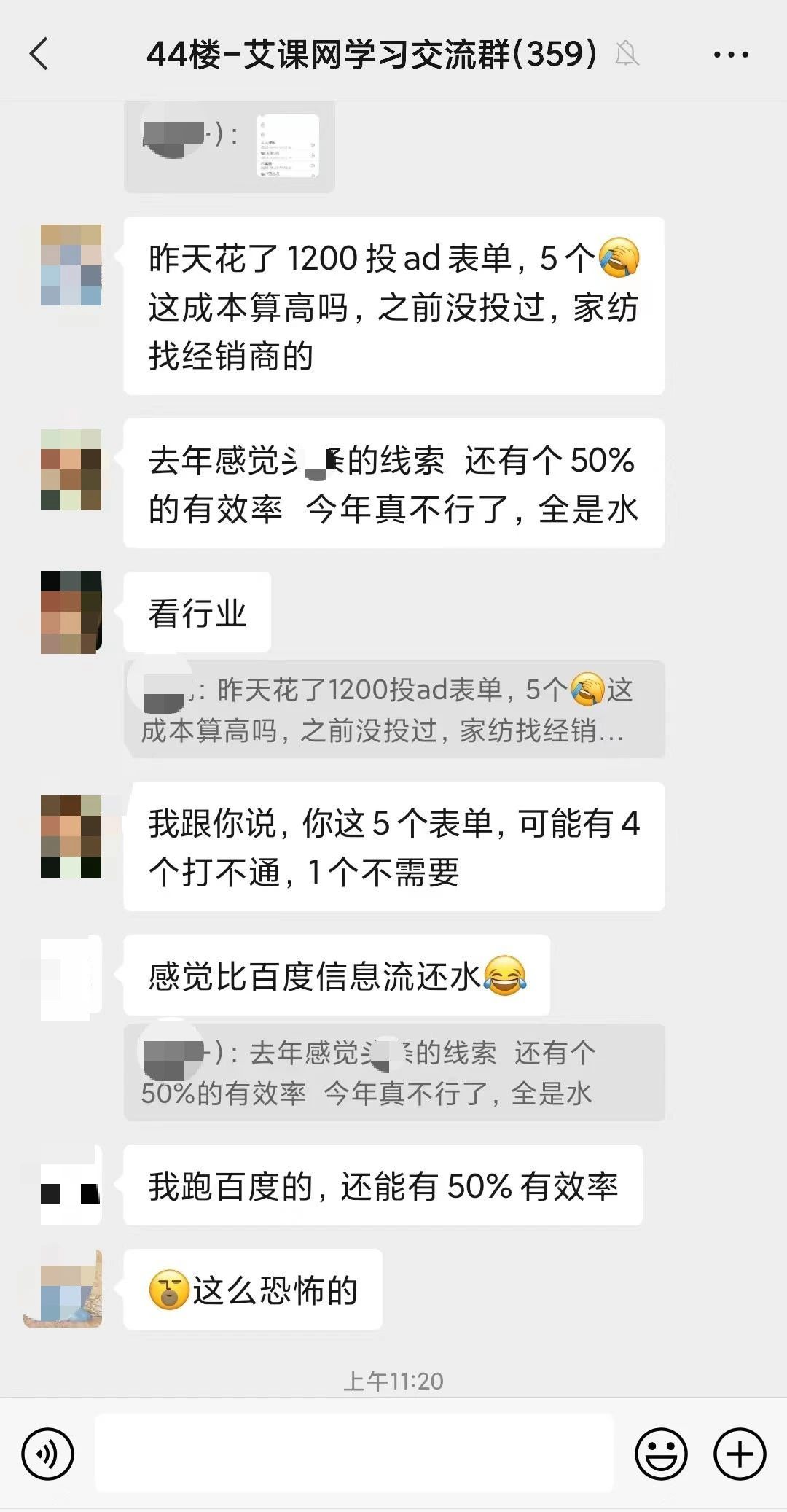Image resolution: width=787 pixels, height=1512 pixels.
Task: Open the image thumbnail in the top quoted message
Action: [x=288, y=145]
